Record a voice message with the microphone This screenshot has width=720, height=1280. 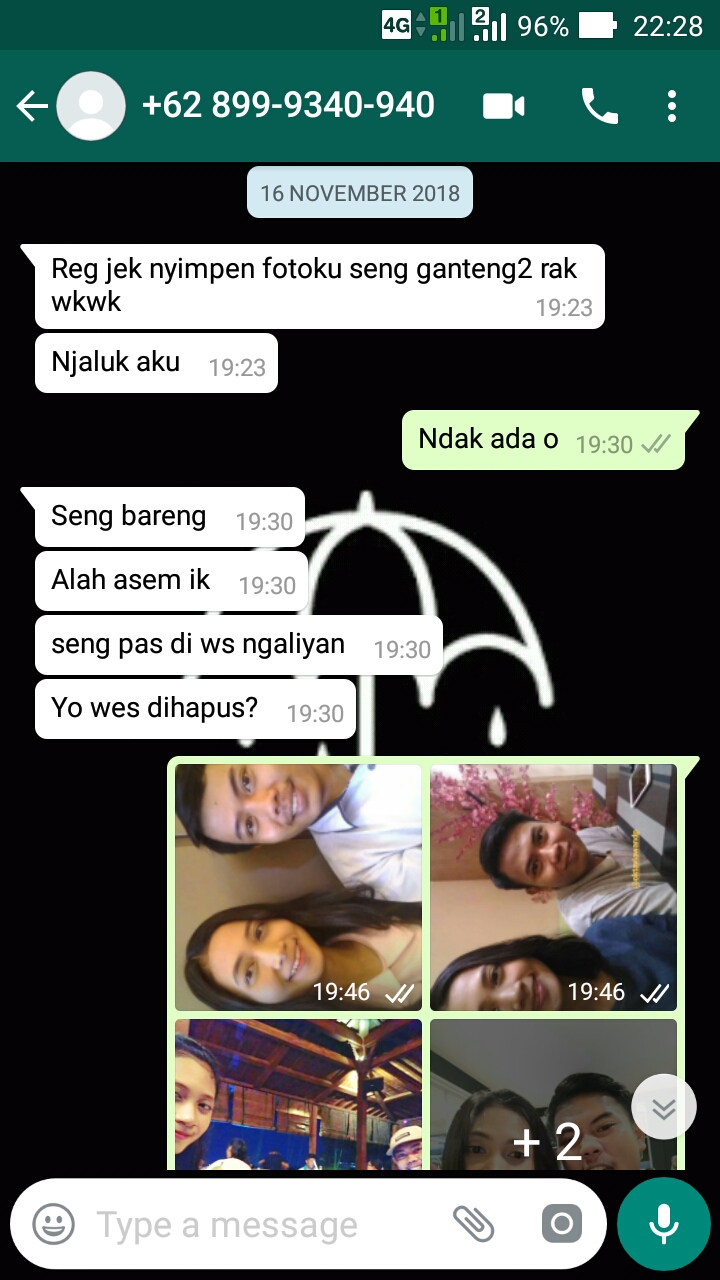pyautogui.click(x=664, y=1224)
